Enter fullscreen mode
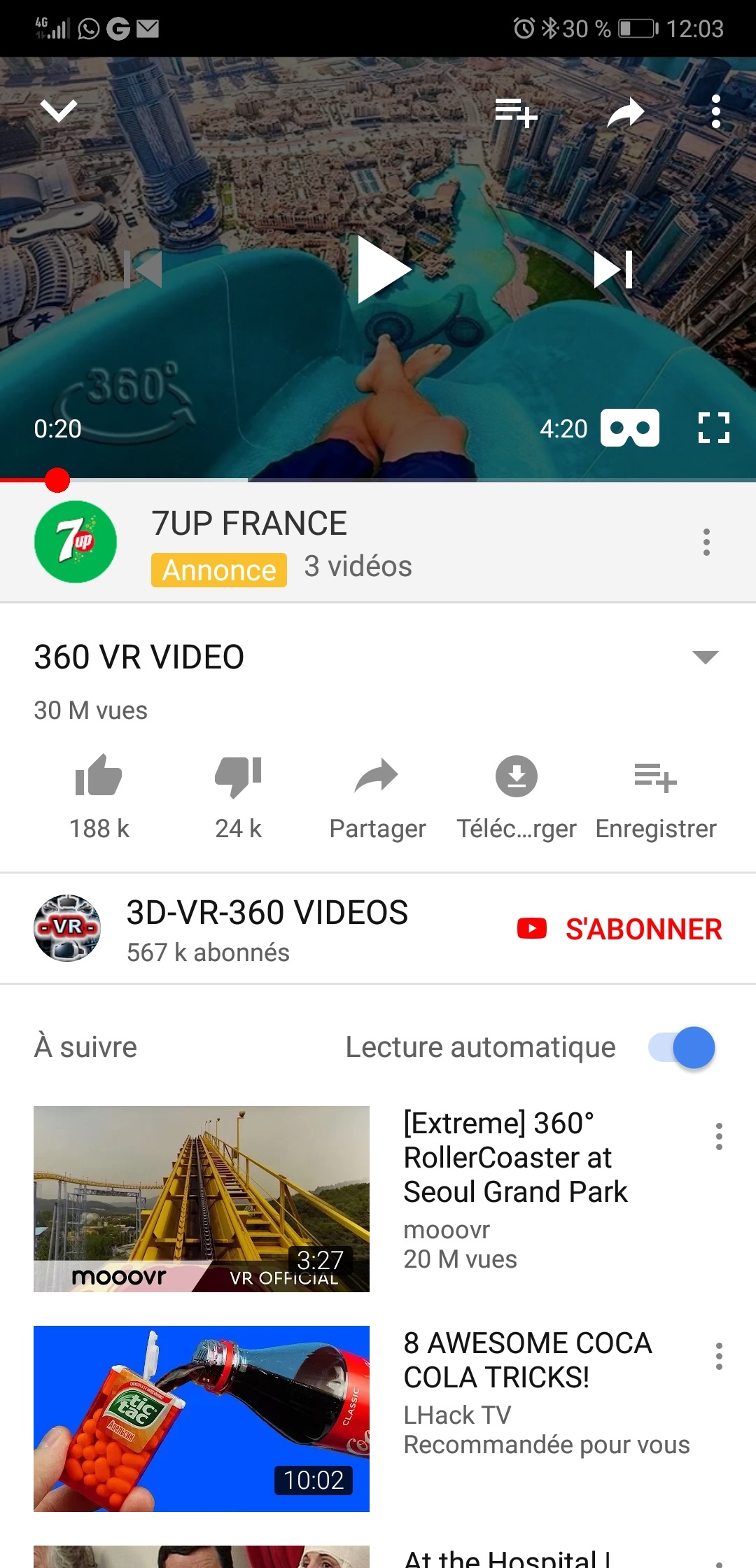The width and height of the screenshot is (756, 1568). 714,428
